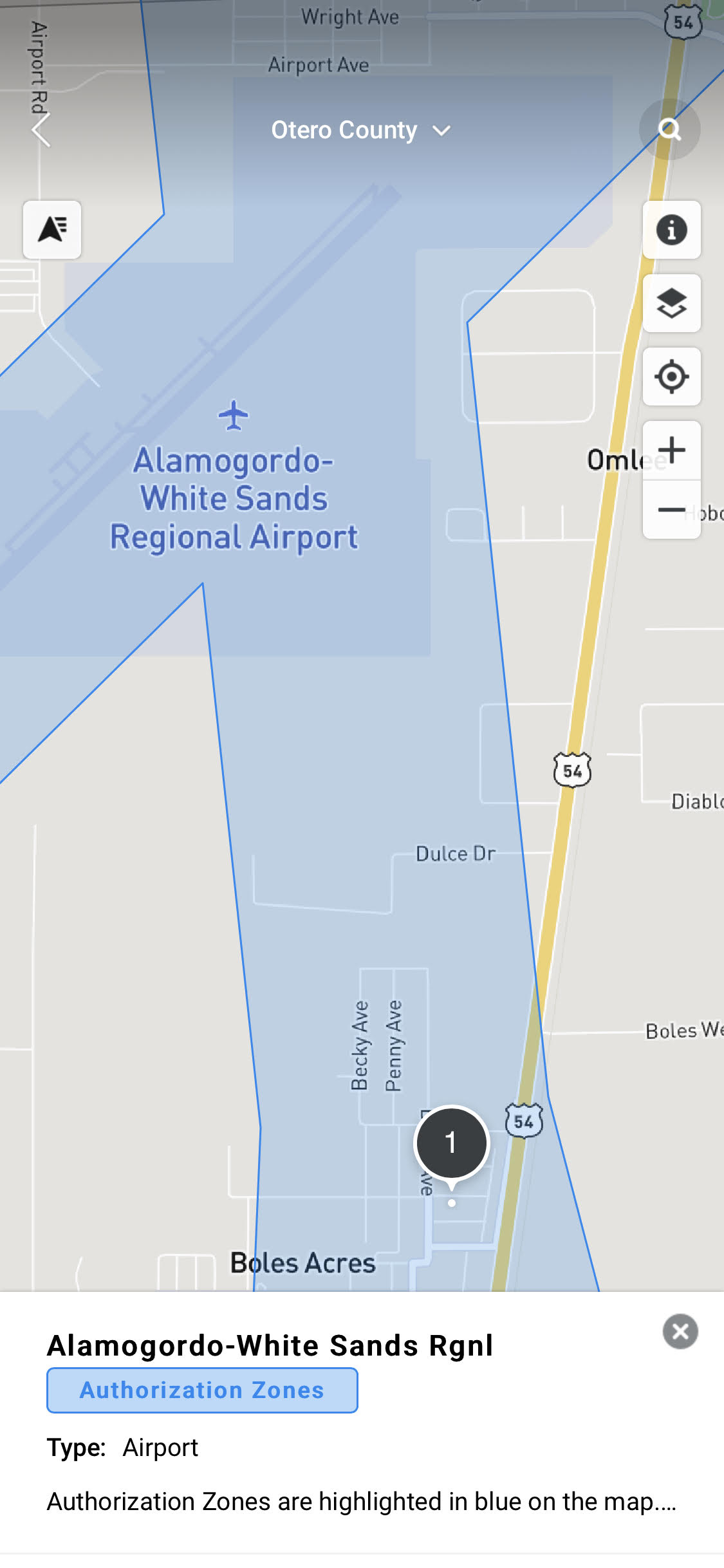The image size is (724, 1568).
Task: Tap the Authorization Zones badge
Action: 201,1390
